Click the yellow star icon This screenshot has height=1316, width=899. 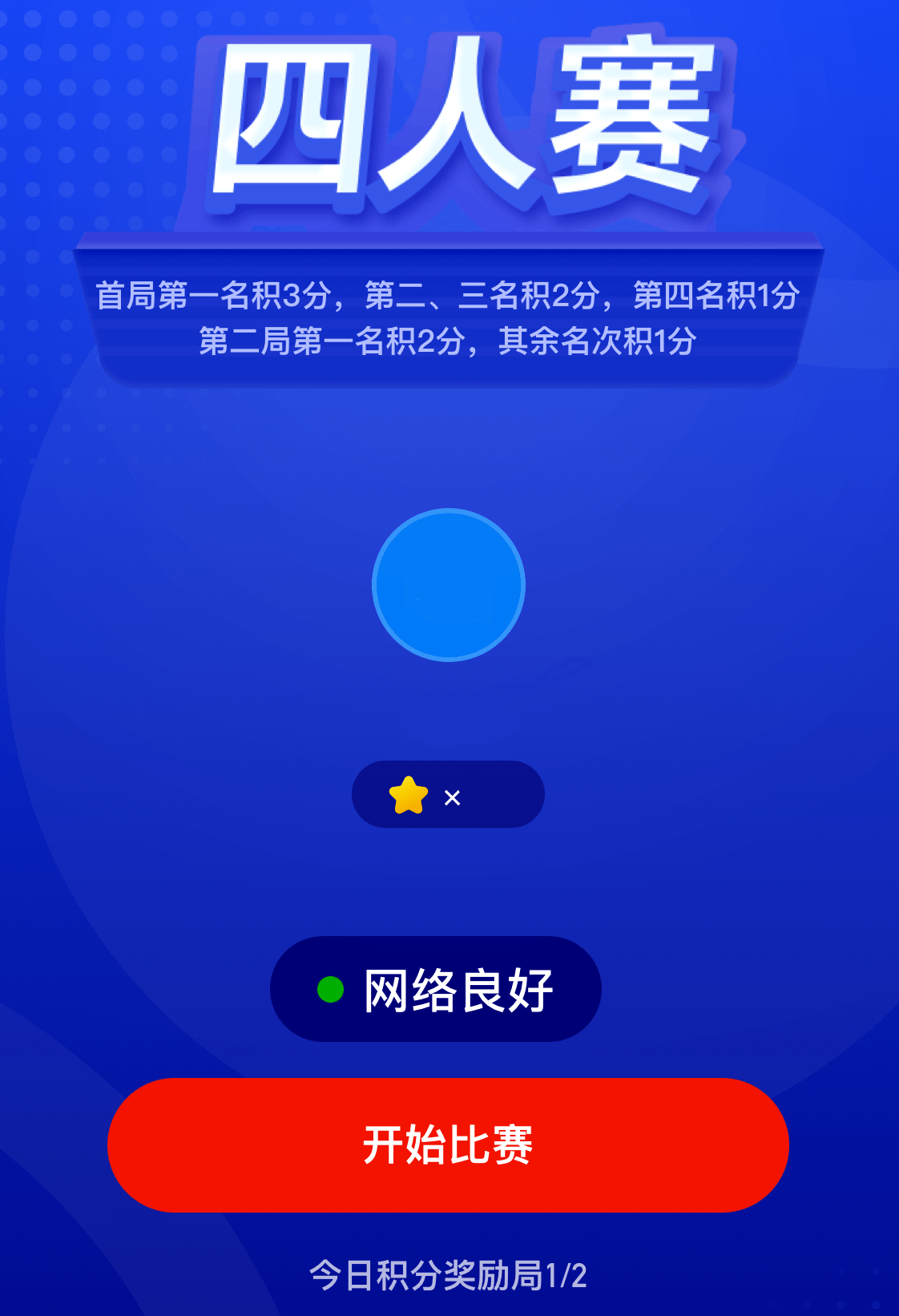[406, 795]
